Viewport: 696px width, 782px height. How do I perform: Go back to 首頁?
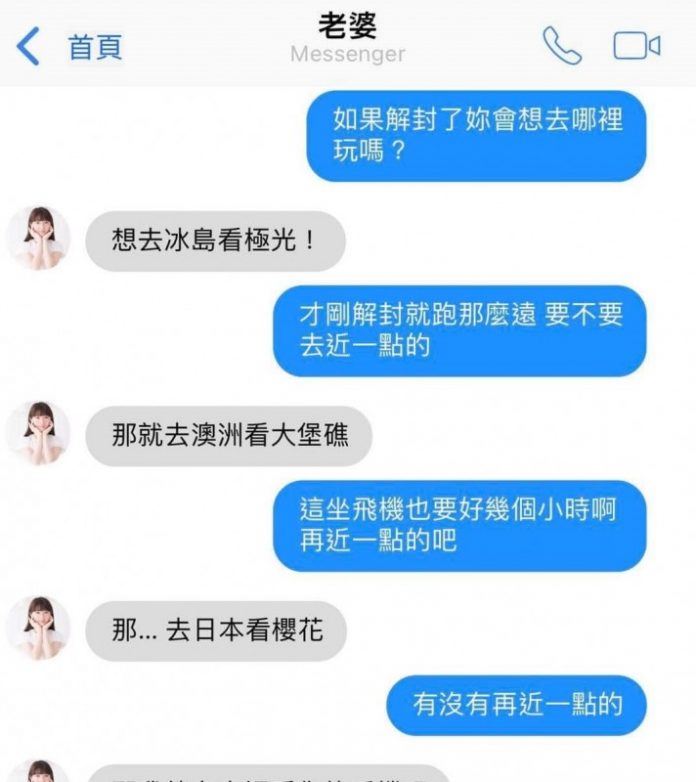[x=68, y=47]
